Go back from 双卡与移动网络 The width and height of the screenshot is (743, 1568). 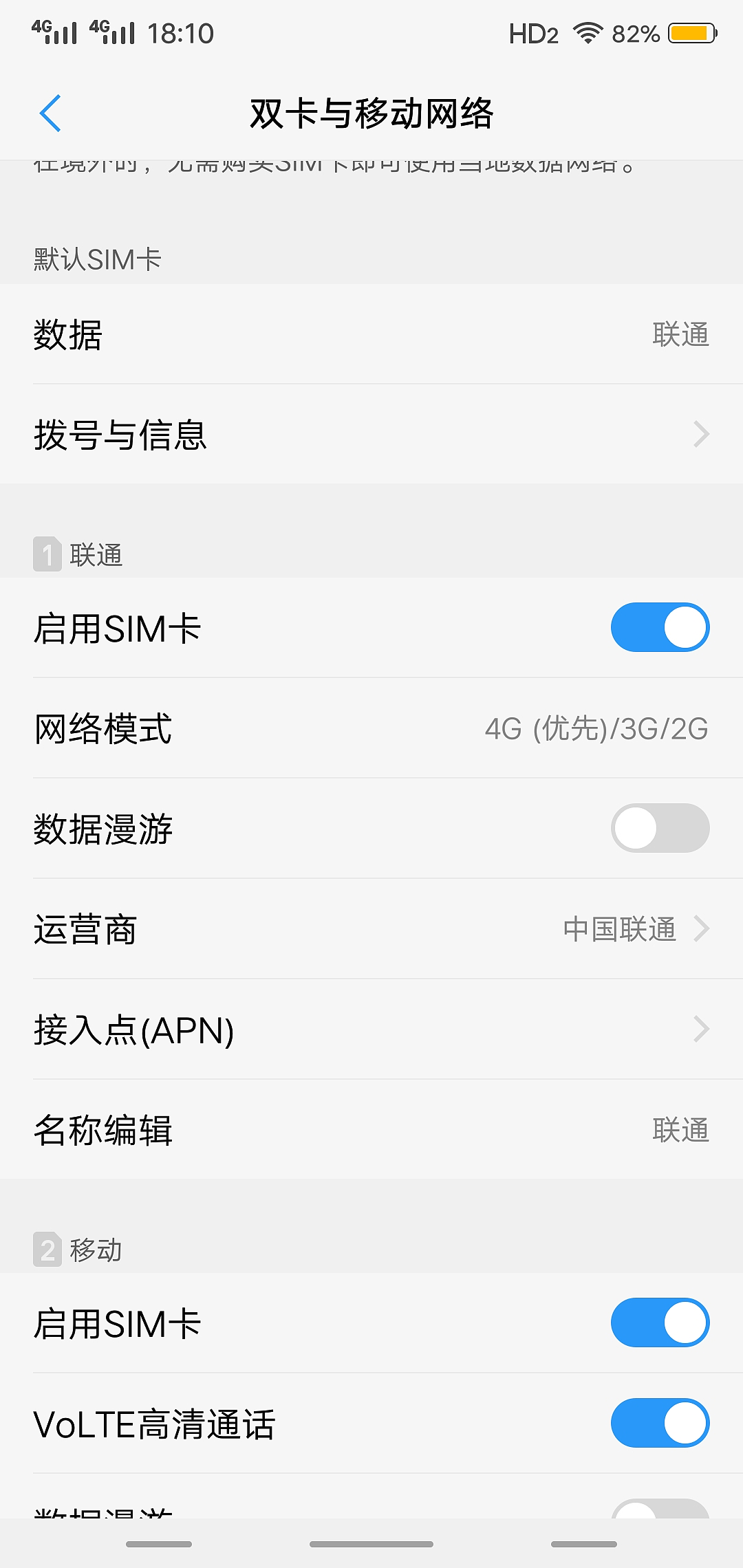tap(50, 113)
